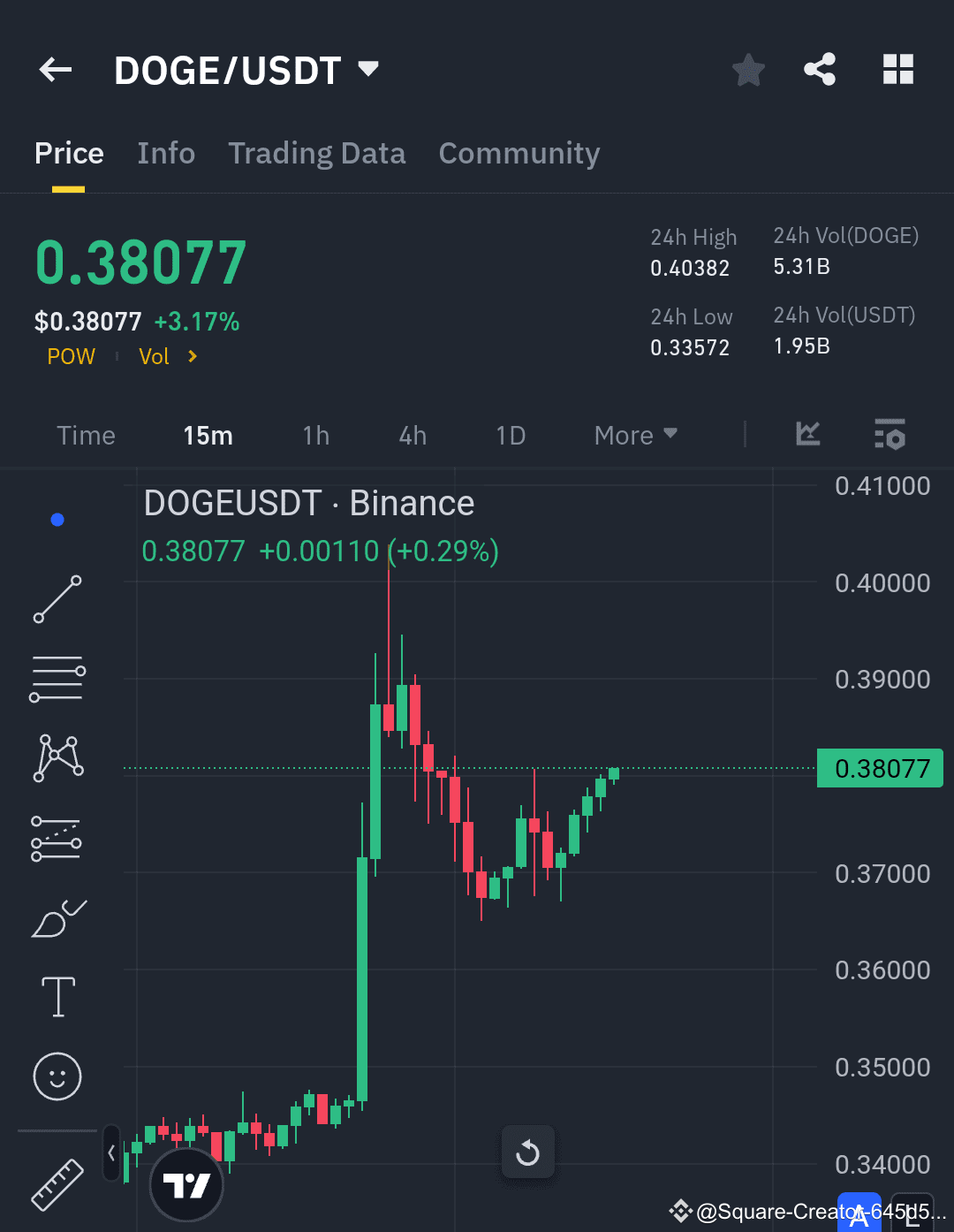Open the XABCD pattern drawing tool
Image resolution: width=954 pixels, height=1232 pixels.
[57, 756]
